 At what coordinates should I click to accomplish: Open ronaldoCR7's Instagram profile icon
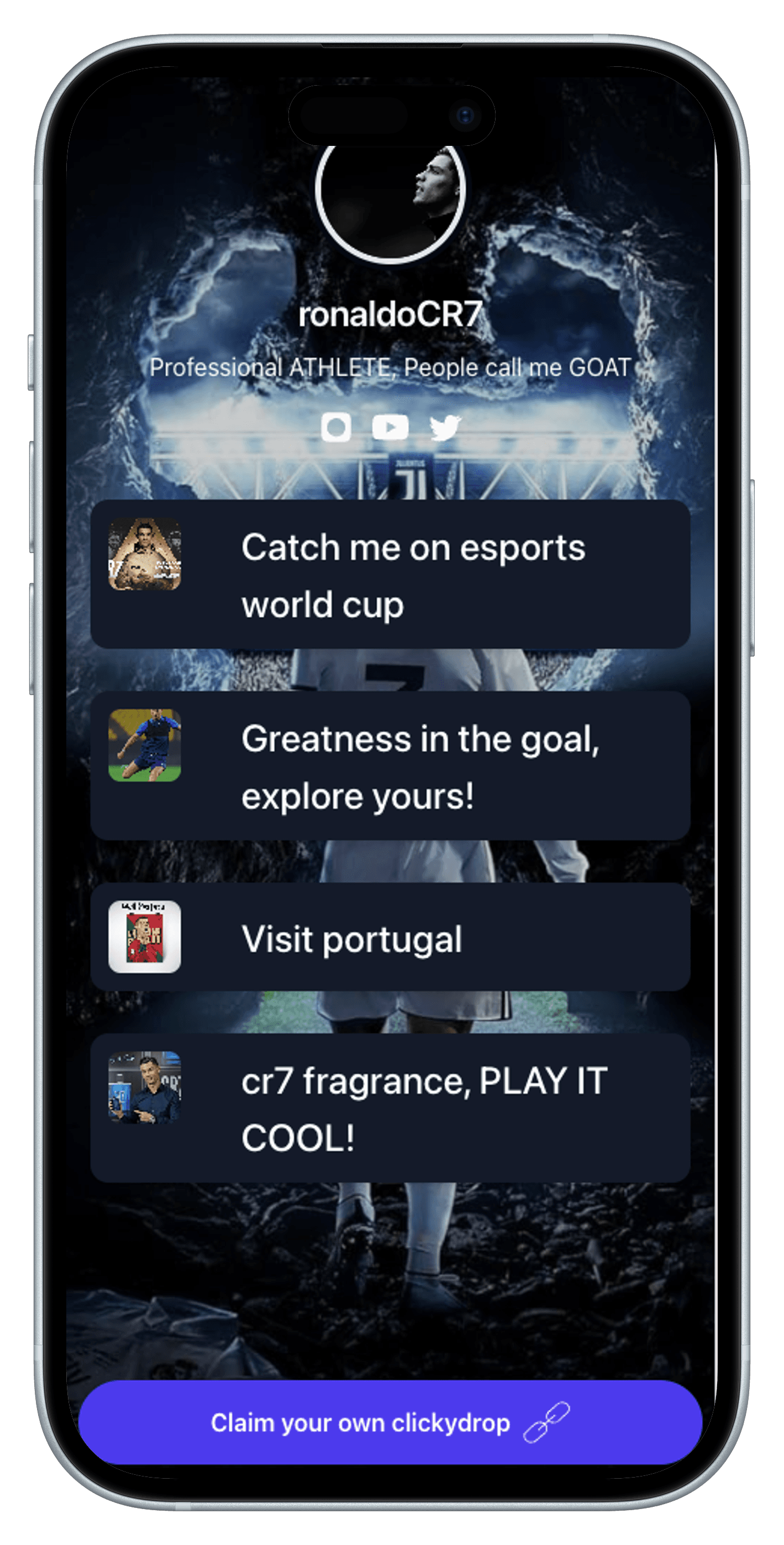pos(336,428)
